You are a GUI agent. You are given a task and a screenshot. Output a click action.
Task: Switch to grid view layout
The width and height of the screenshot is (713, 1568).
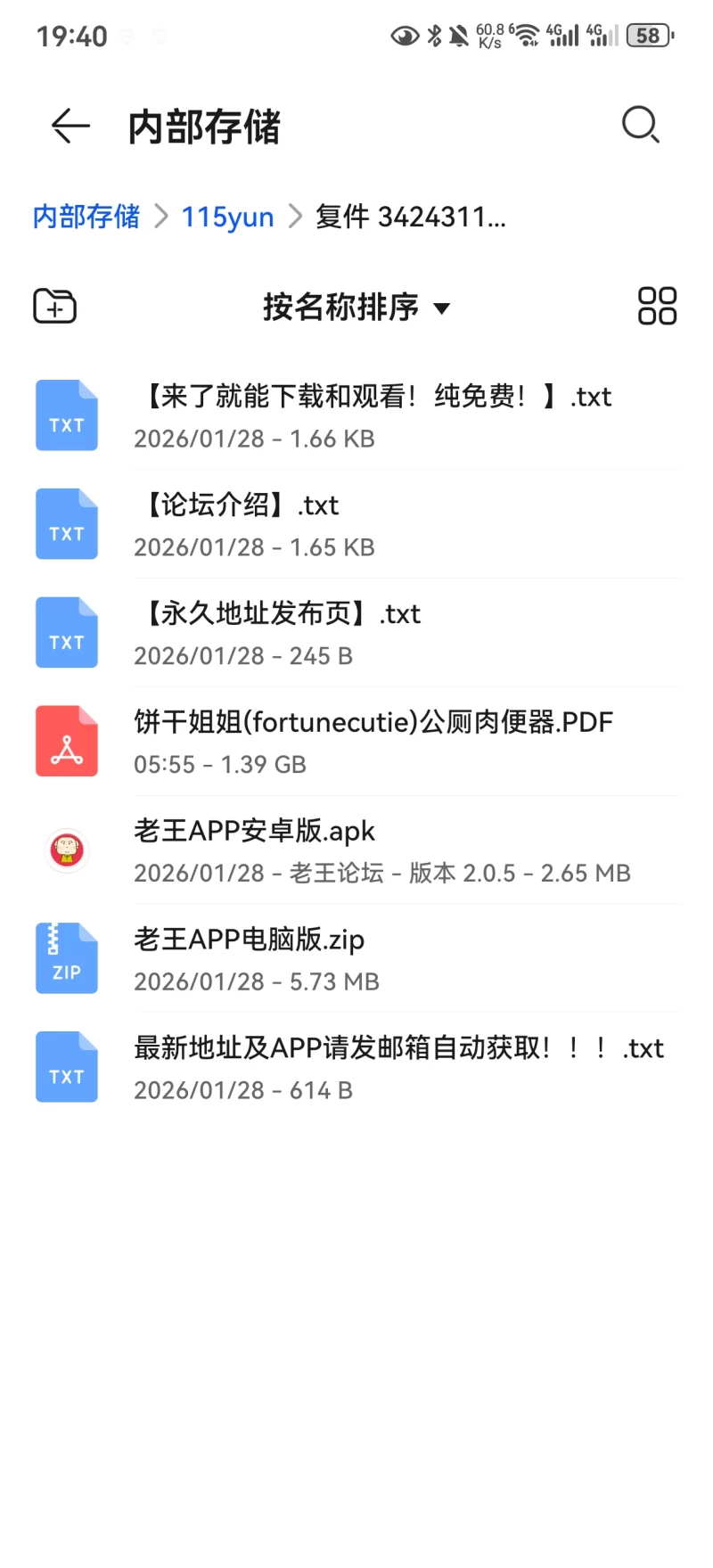[x=657, y=307]
